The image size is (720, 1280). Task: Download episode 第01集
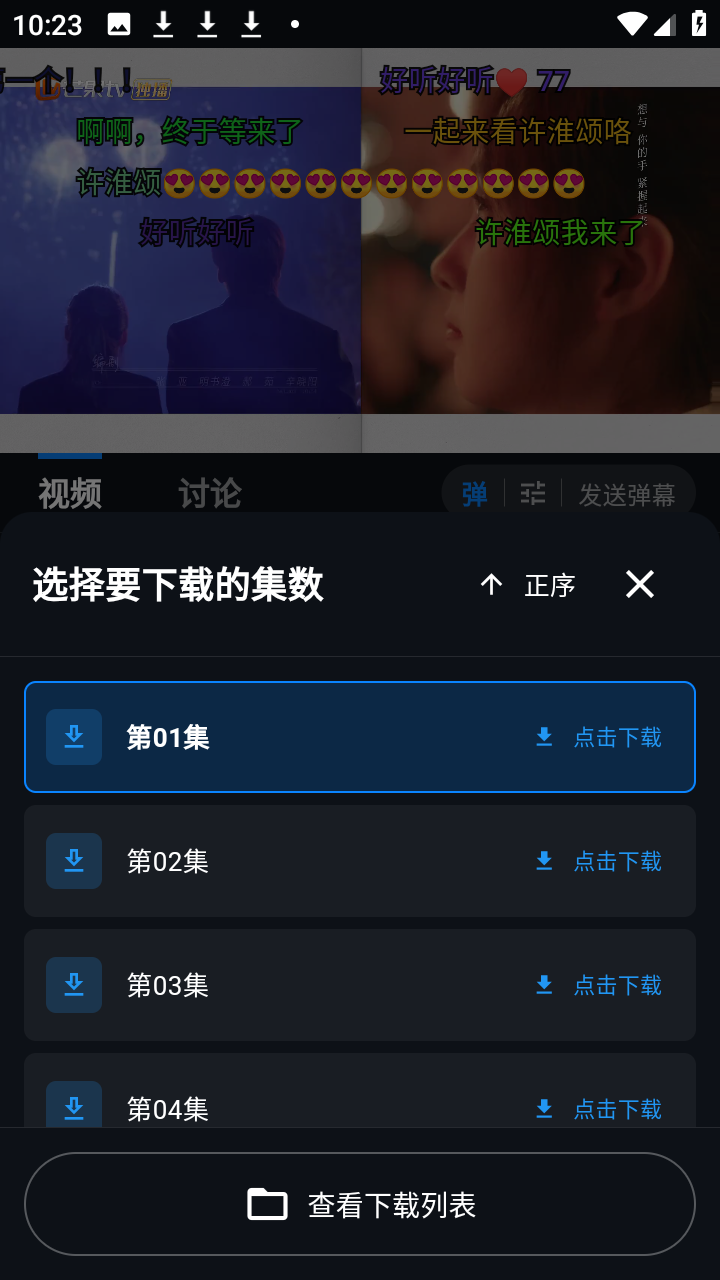coord(598,737)
